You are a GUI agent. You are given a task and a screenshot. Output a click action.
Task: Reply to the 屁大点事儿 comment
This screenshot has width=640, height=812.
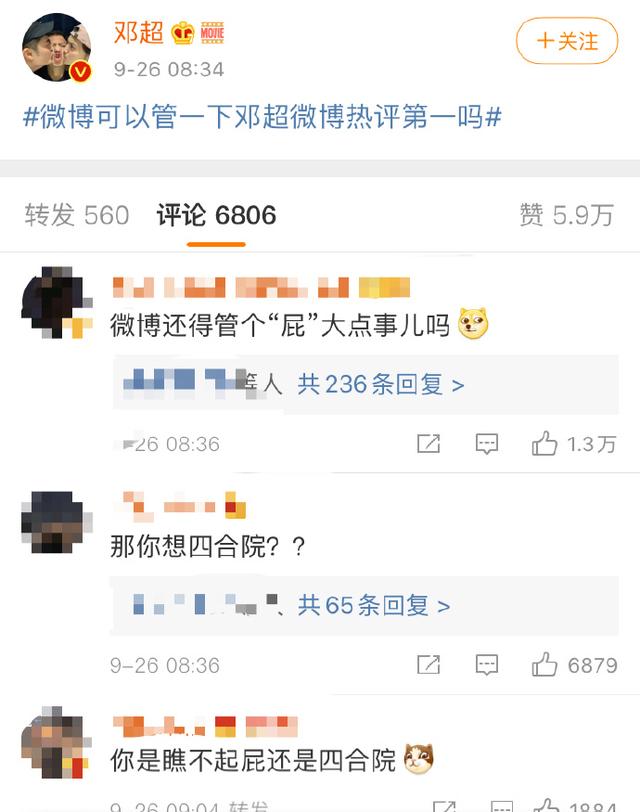coord(487,444)
